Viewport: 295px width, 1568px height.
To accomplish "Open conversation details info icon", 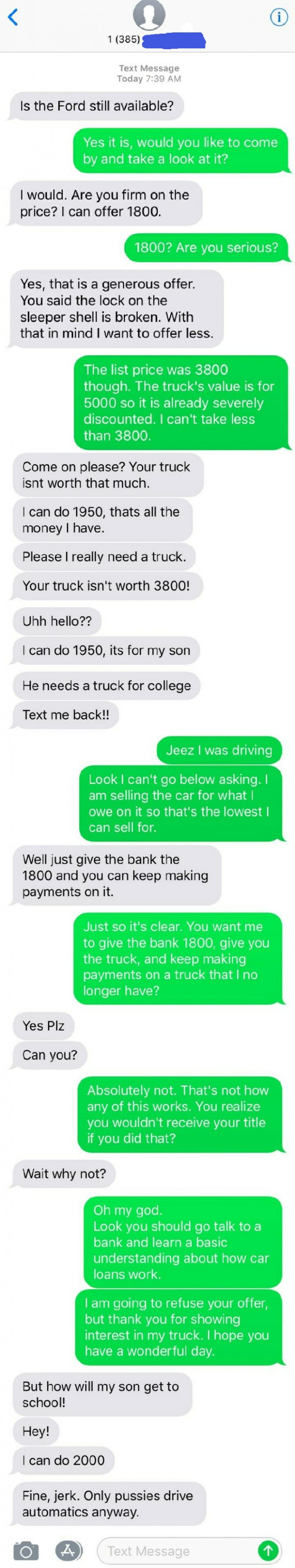I will pyautogui.click(x=279, y=17).
